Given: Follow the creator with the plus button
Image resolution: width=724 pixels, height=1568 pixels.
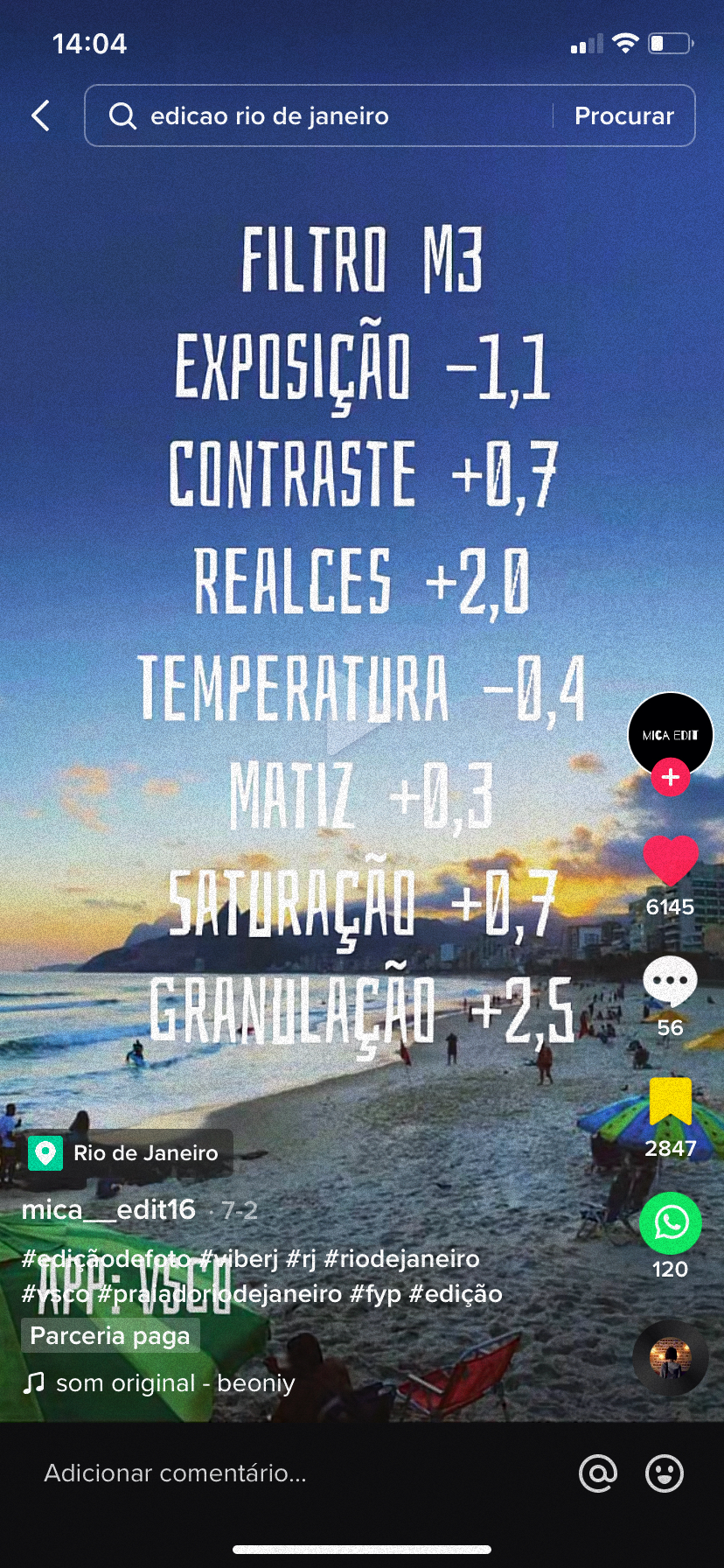Looking at the screenshot, I should click(671, 777).
